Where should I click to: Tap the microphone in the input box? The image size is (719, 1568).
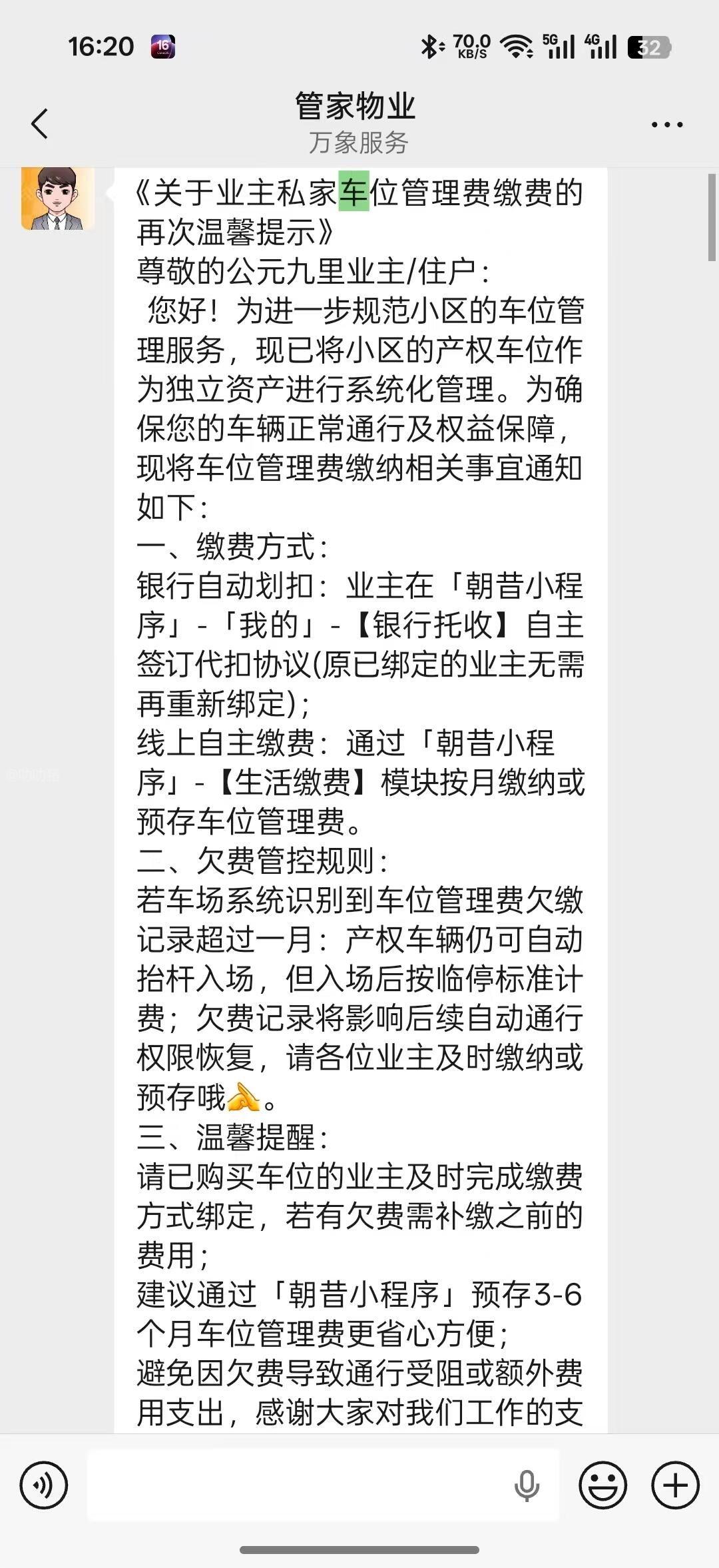(x=527, y=1486)
